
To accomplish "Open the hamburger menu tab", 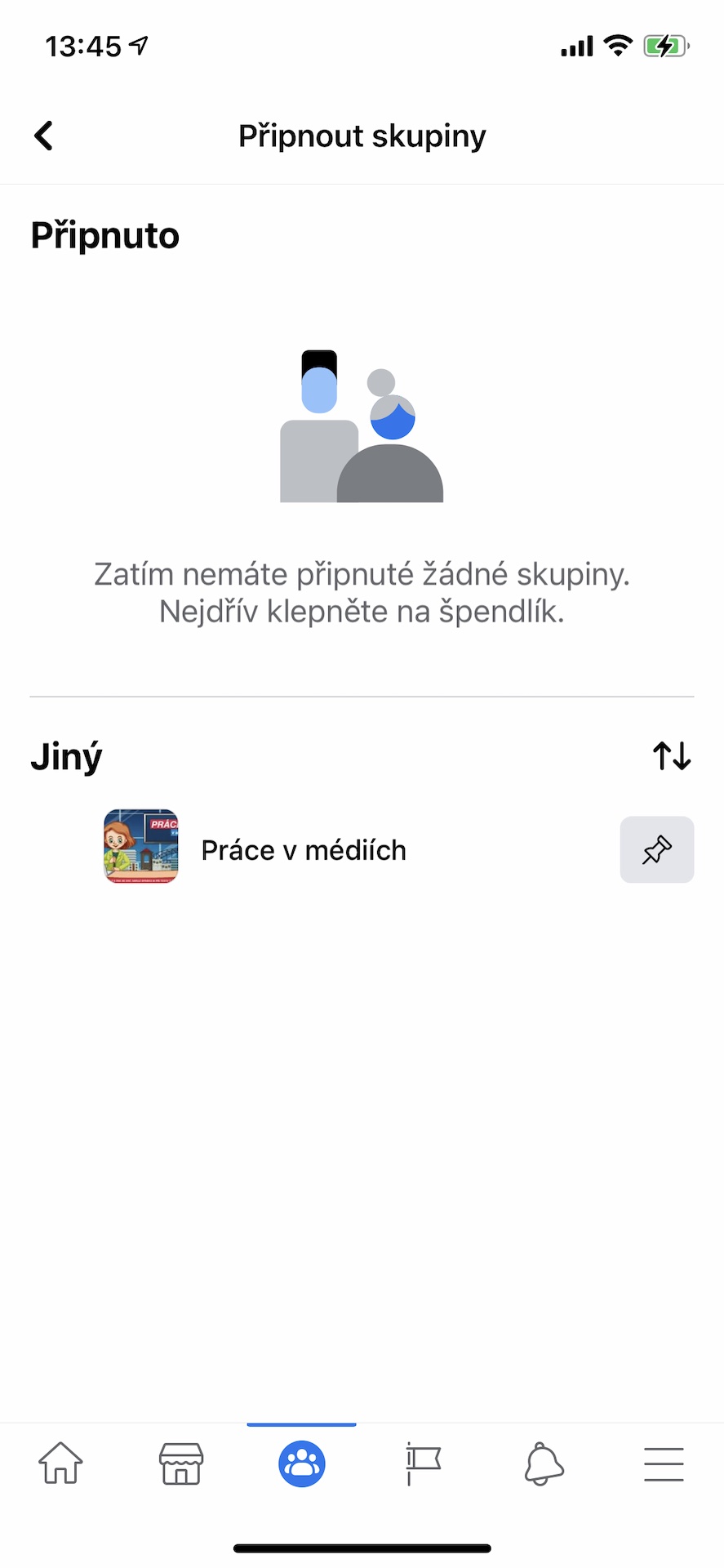I will pos(664,1463).
